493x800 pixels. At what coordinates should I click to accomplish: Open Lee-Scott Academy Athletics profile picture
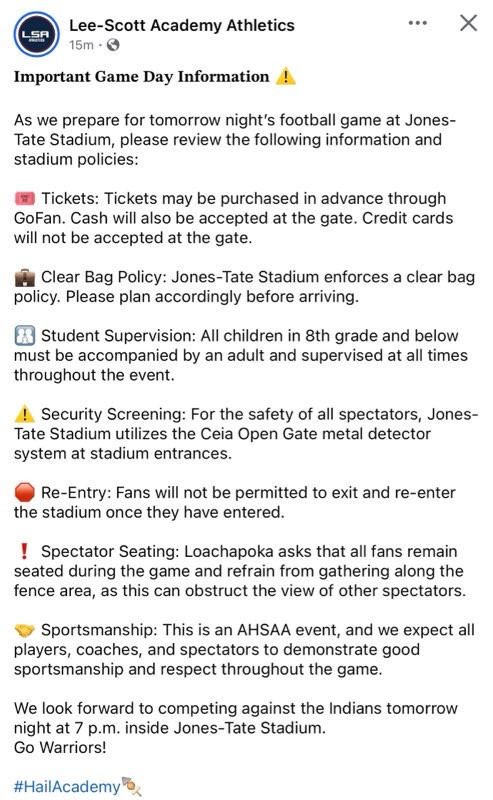click(36, 34)
